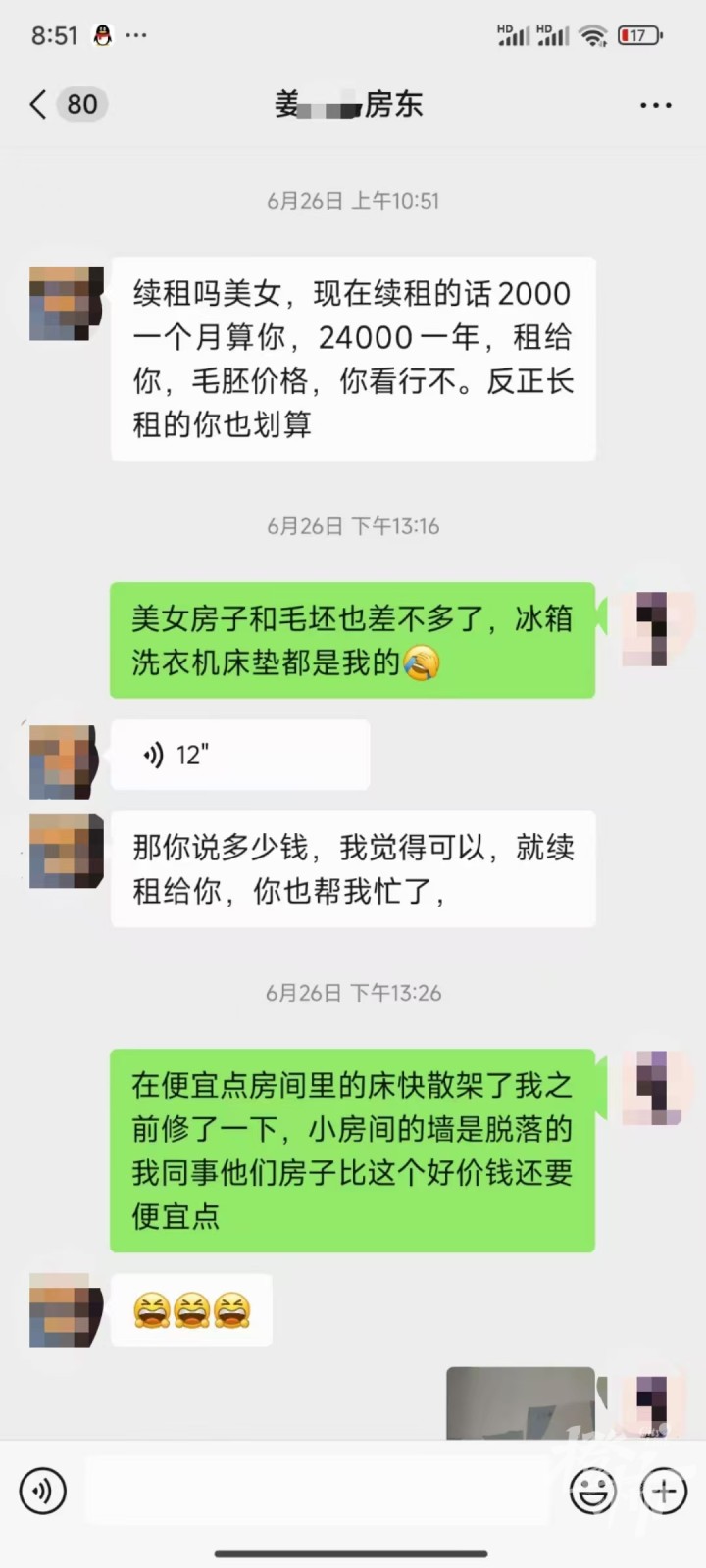Viewport: 706px width, 1568px height.
Task: Tap the timestamp 6月26日 下午13:26
Action: point(353,992)
